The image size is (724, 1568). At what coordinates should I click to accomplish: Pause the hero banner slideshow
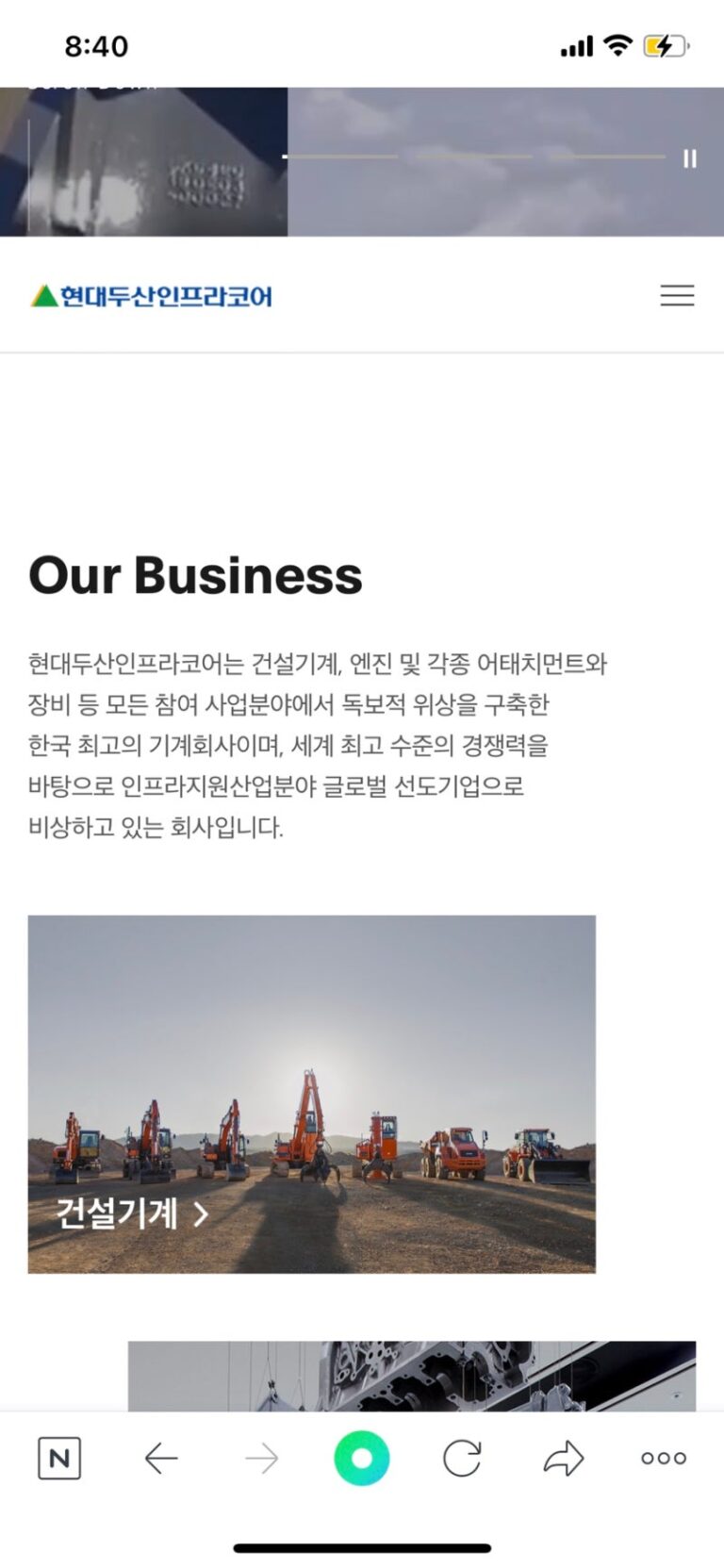coord(690,158)
